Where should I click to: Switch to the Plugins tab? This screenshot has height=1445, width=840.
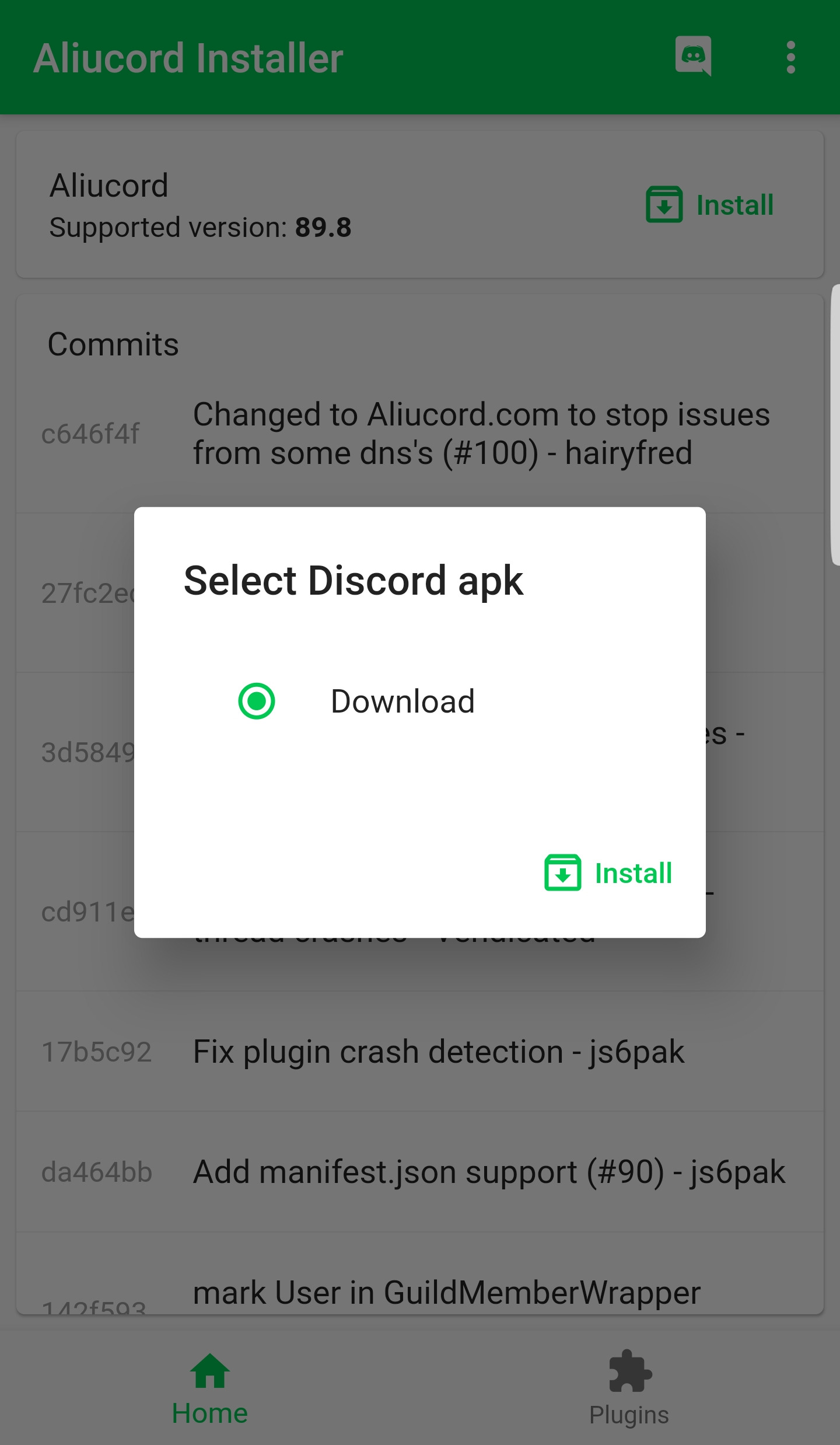click(x=629, y=1388)
